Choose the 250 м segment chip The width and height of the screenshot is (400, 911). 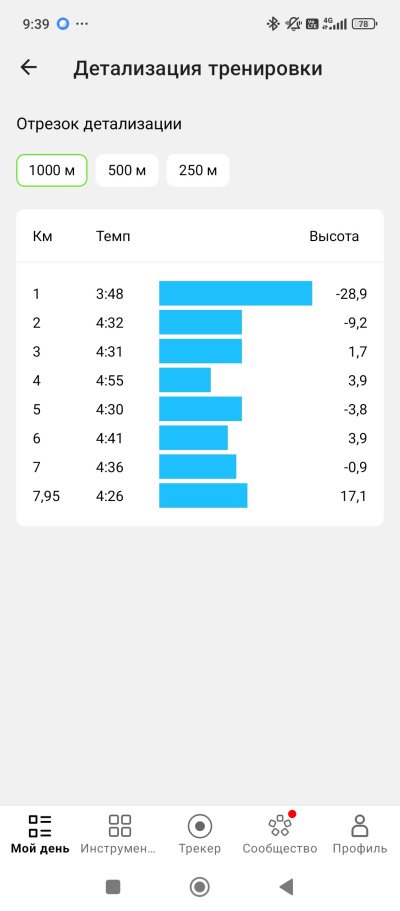198,170
